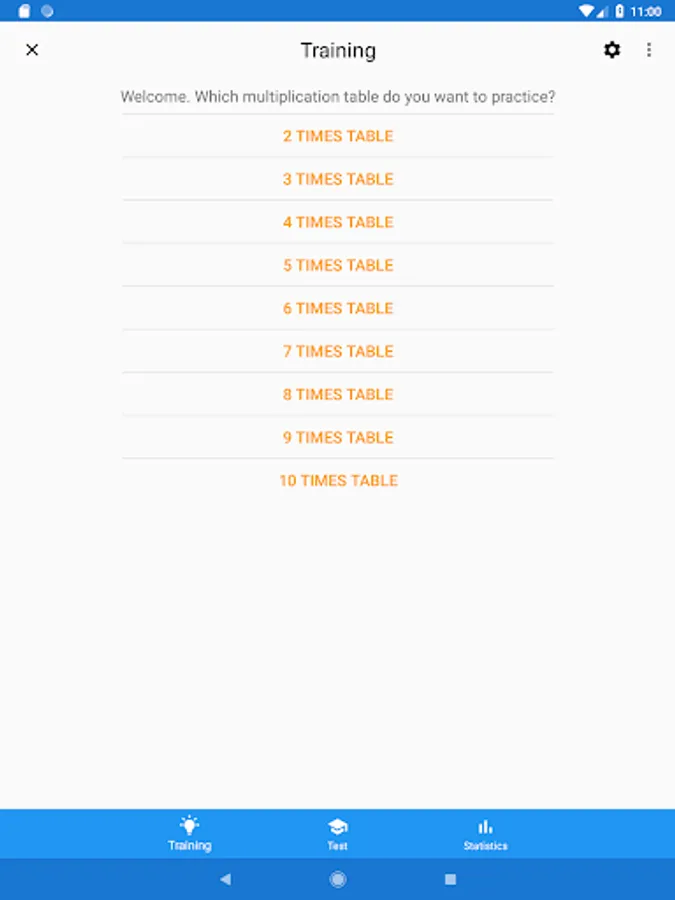
Task: Select the 10 times table
Action: point(338,480)
